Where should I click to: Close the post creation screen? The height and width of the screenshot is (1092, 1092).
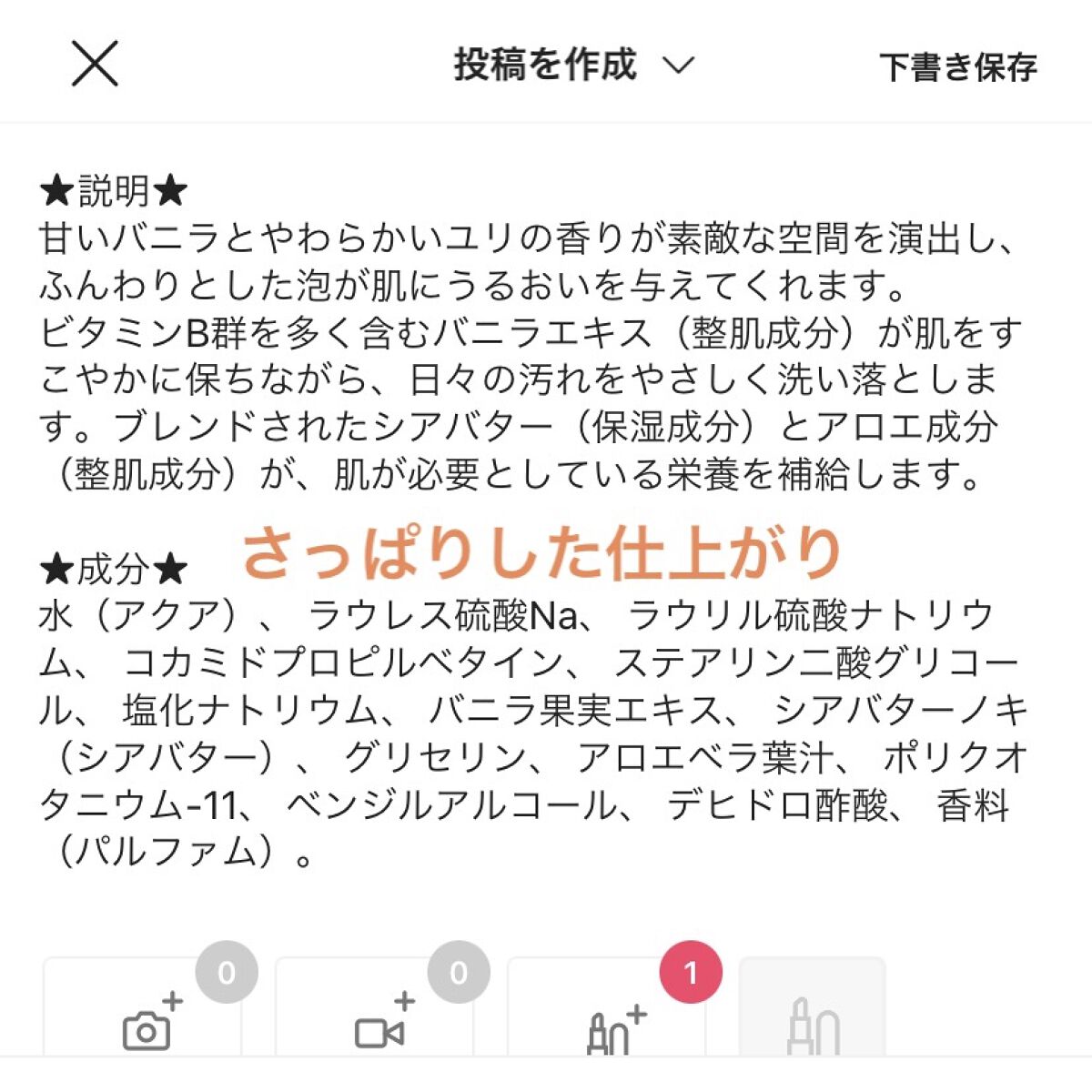(x=95, y=65)
